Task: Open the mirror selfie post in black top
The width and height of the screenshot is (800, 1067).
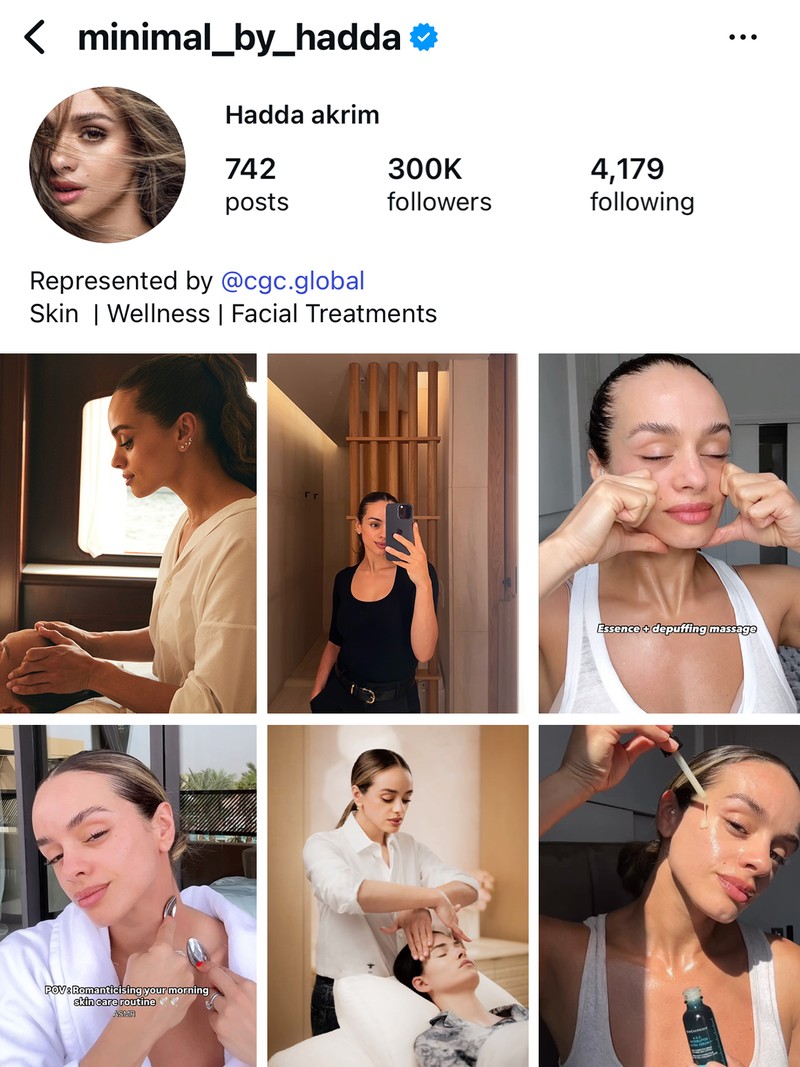Action: [392, 532]
